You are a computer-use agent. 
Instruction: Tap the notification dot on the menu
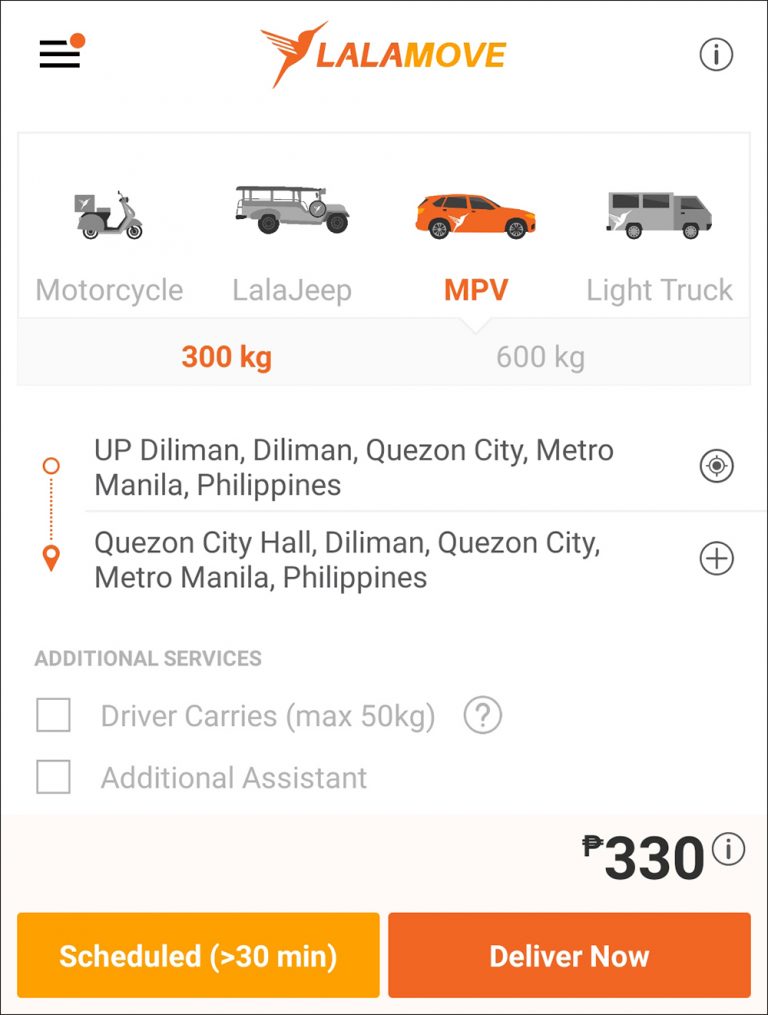[78, 41]
